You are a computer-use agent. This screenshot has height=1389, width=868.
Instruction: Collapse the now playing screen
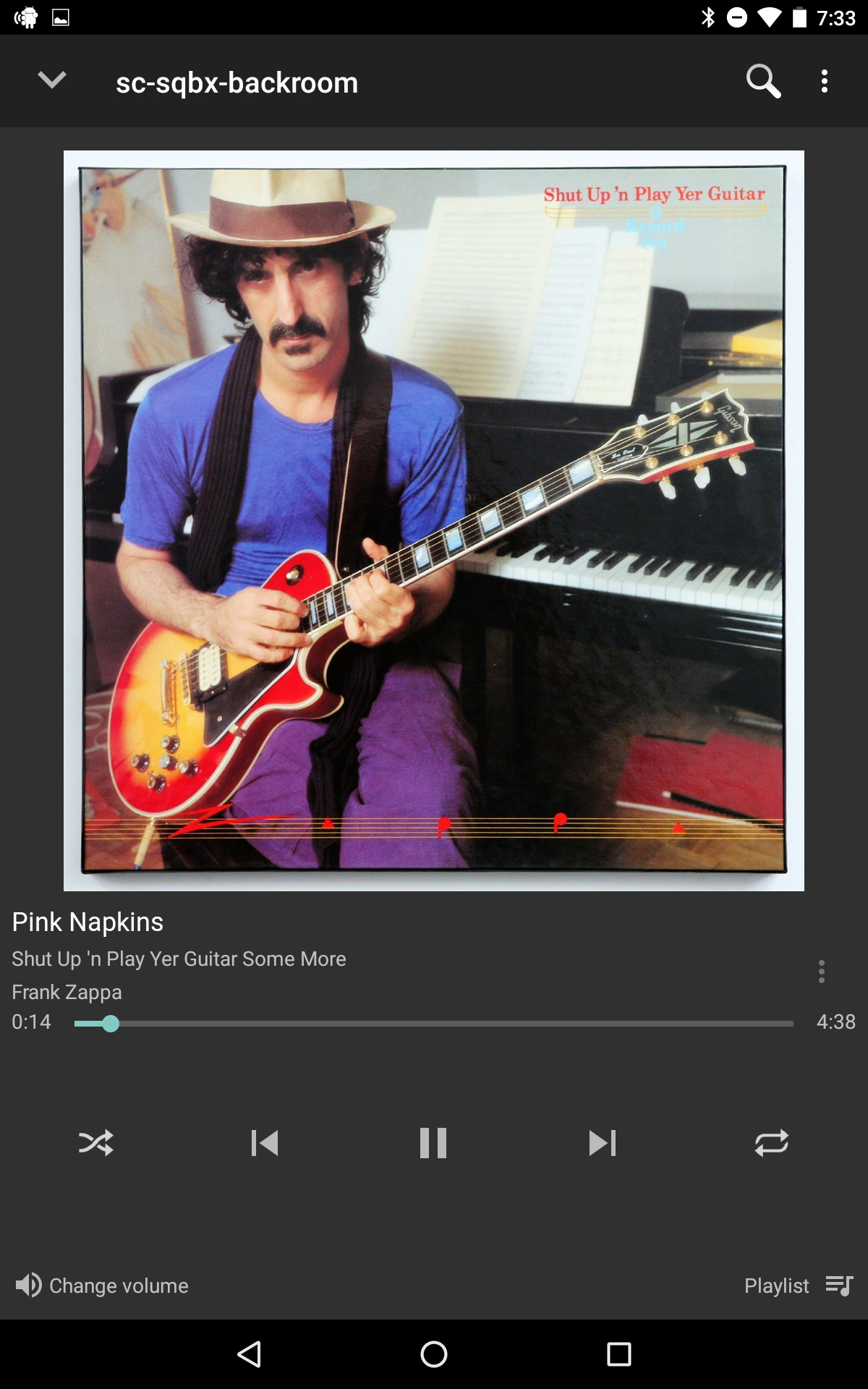point(52,80)
